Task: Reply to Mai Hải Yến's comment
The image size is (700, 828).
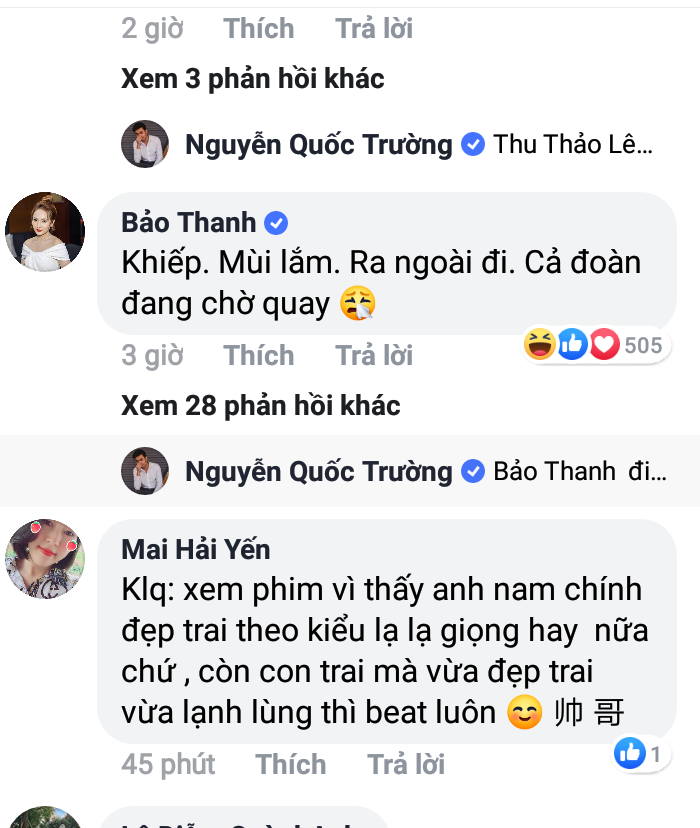Action: coord(406,764)
